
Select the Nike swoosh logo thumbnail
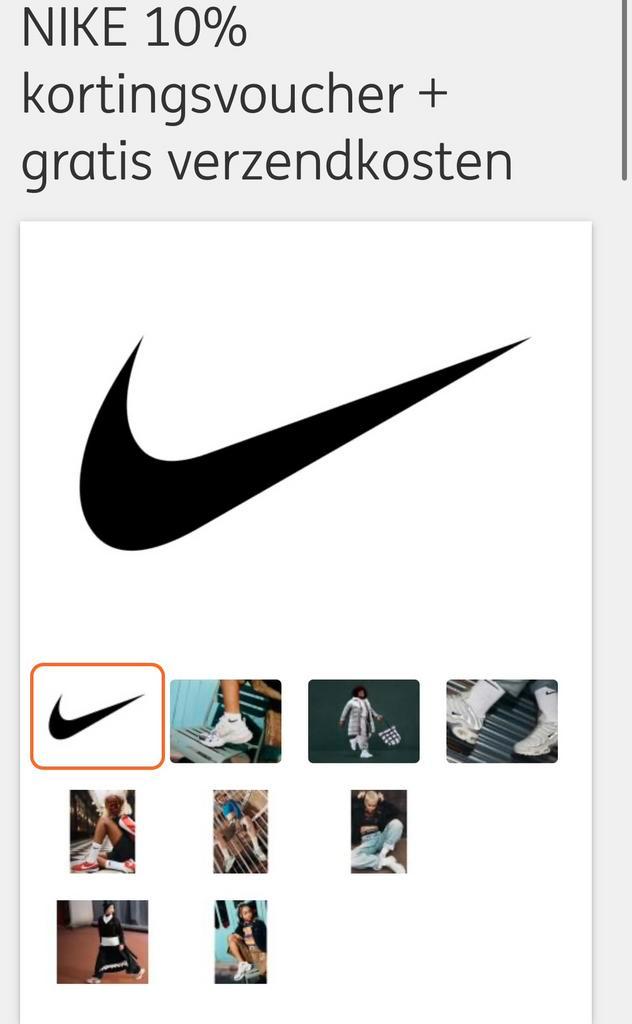point(97,716)
